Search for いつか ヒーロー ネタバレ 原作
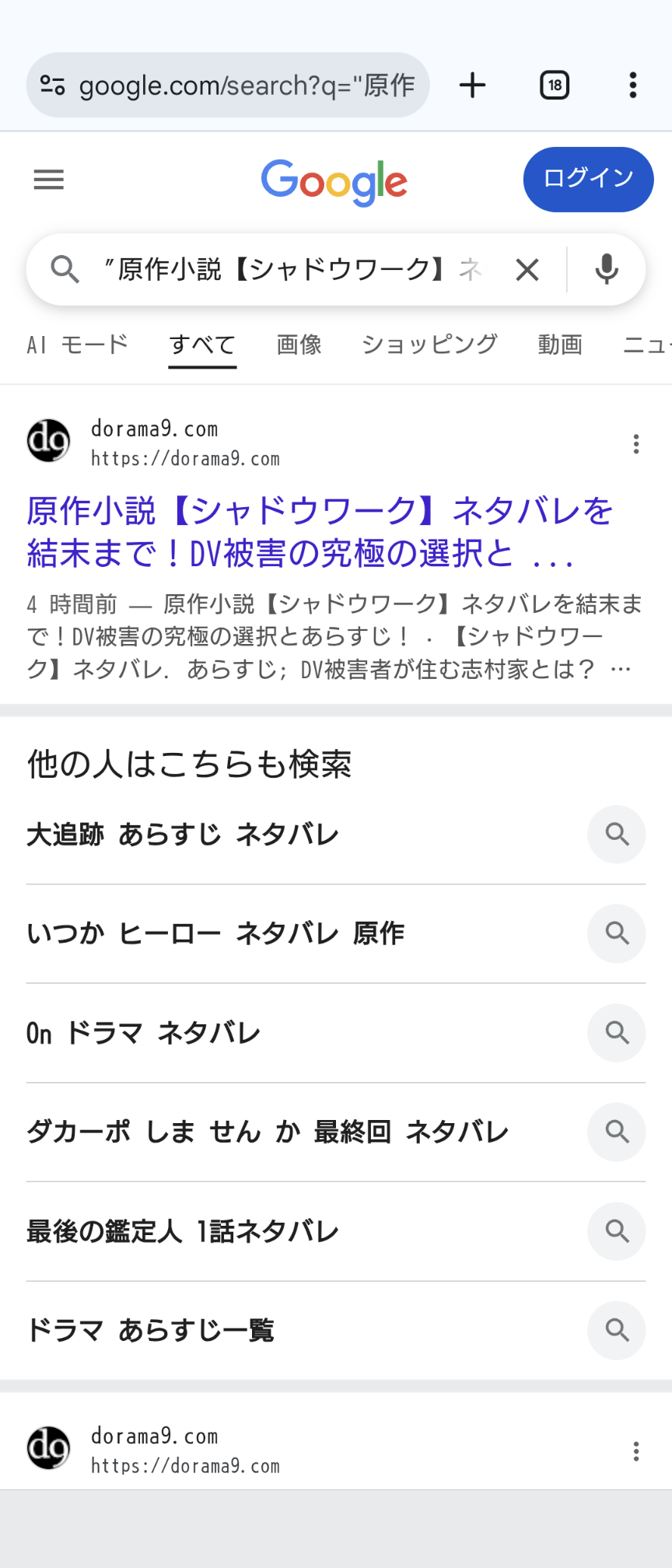This screenshot has height=1568, width=672. (215, 933)
